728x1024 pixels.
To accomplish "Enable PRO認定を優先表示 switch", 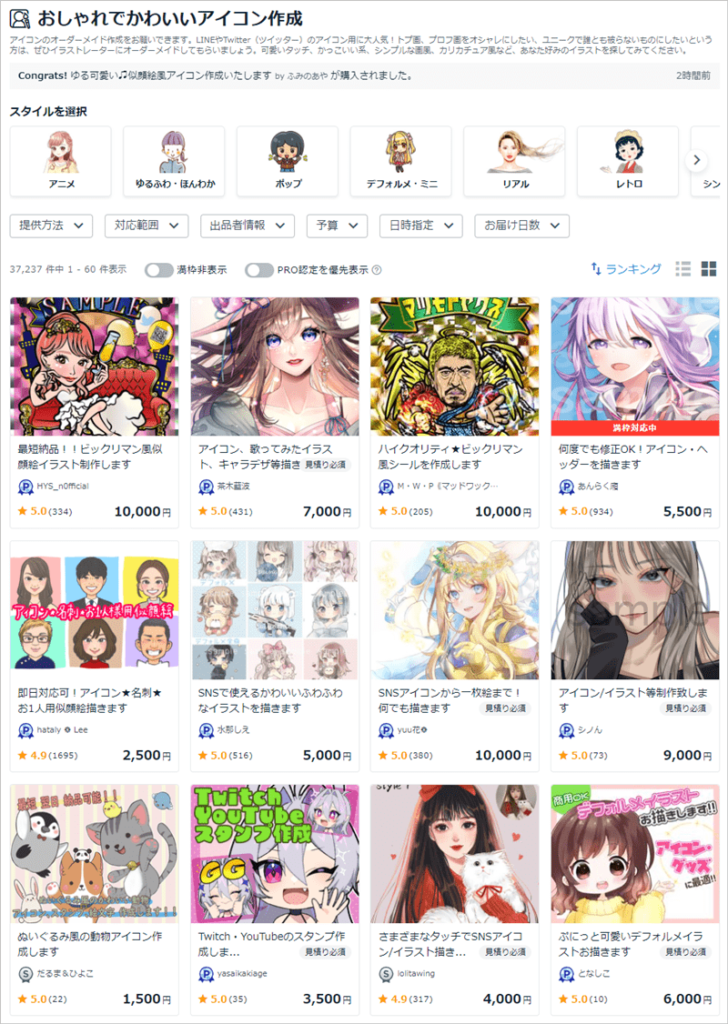I will pyautogui.click(x=259, y=270).
